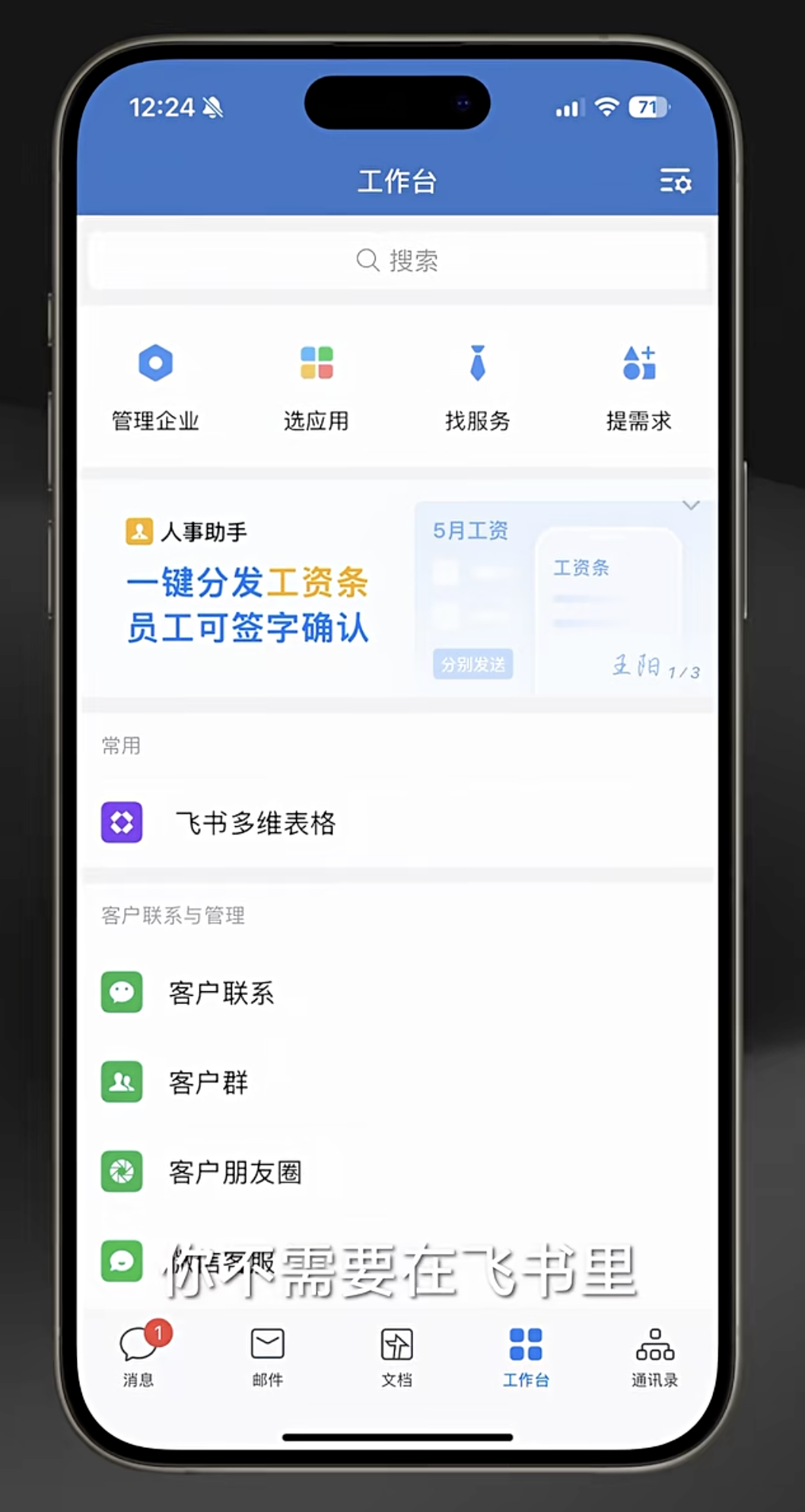
Task: Open 提需求
Action: [638, 388]
